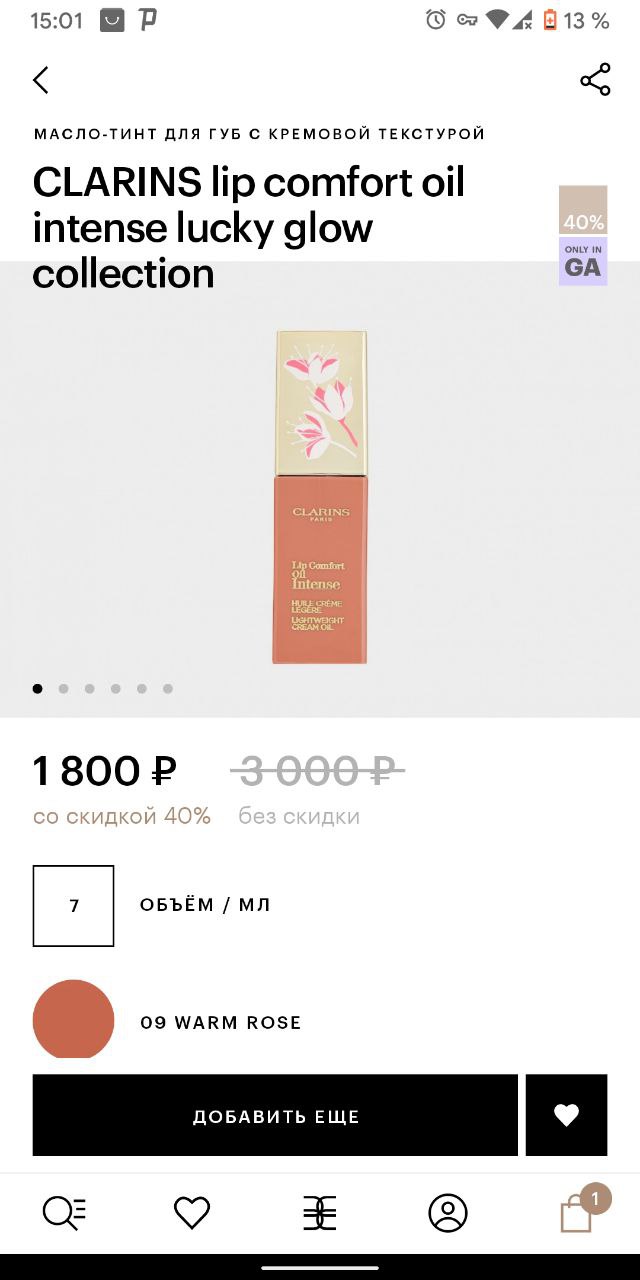
Task: Open the Clarins product image
Action: point(320,497)
